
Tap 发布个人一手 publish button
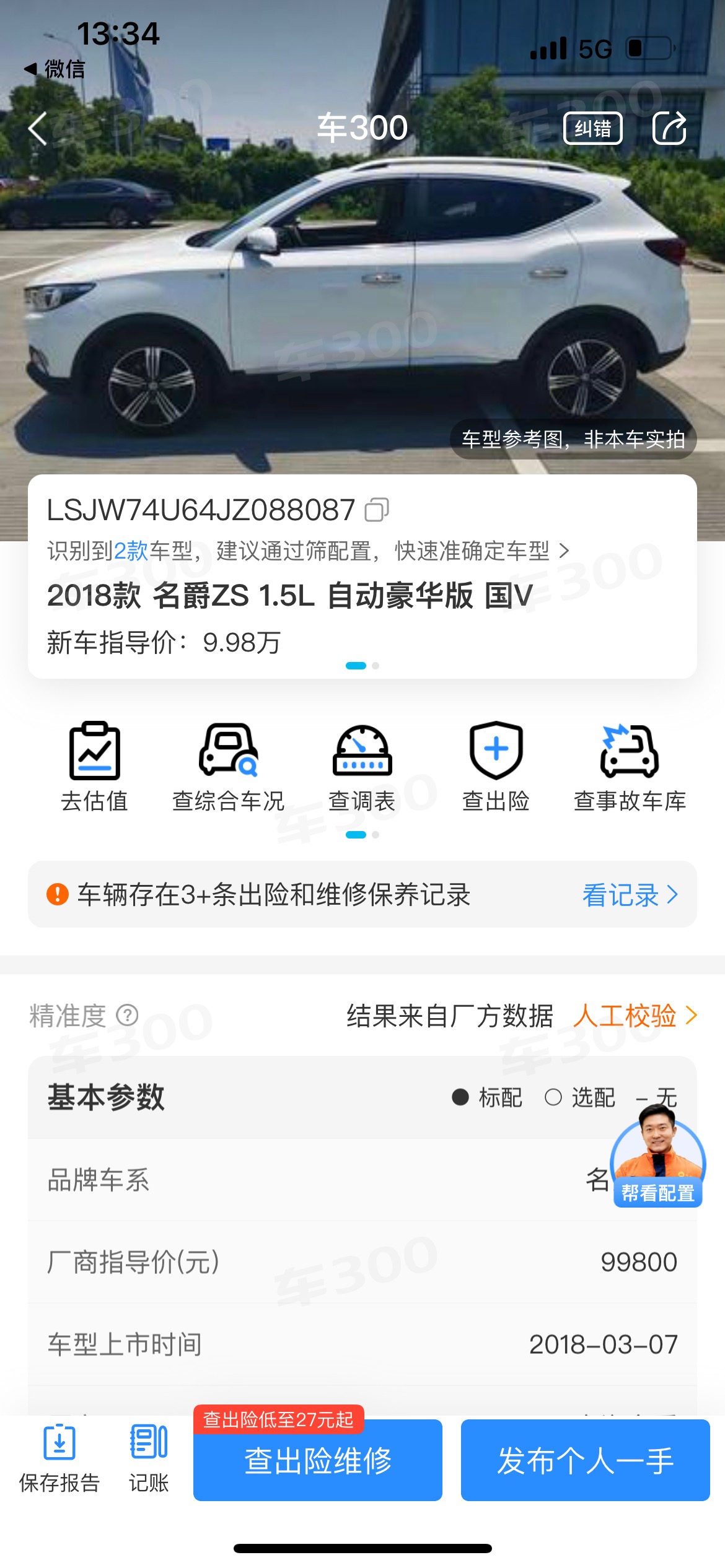point(585,1460)
